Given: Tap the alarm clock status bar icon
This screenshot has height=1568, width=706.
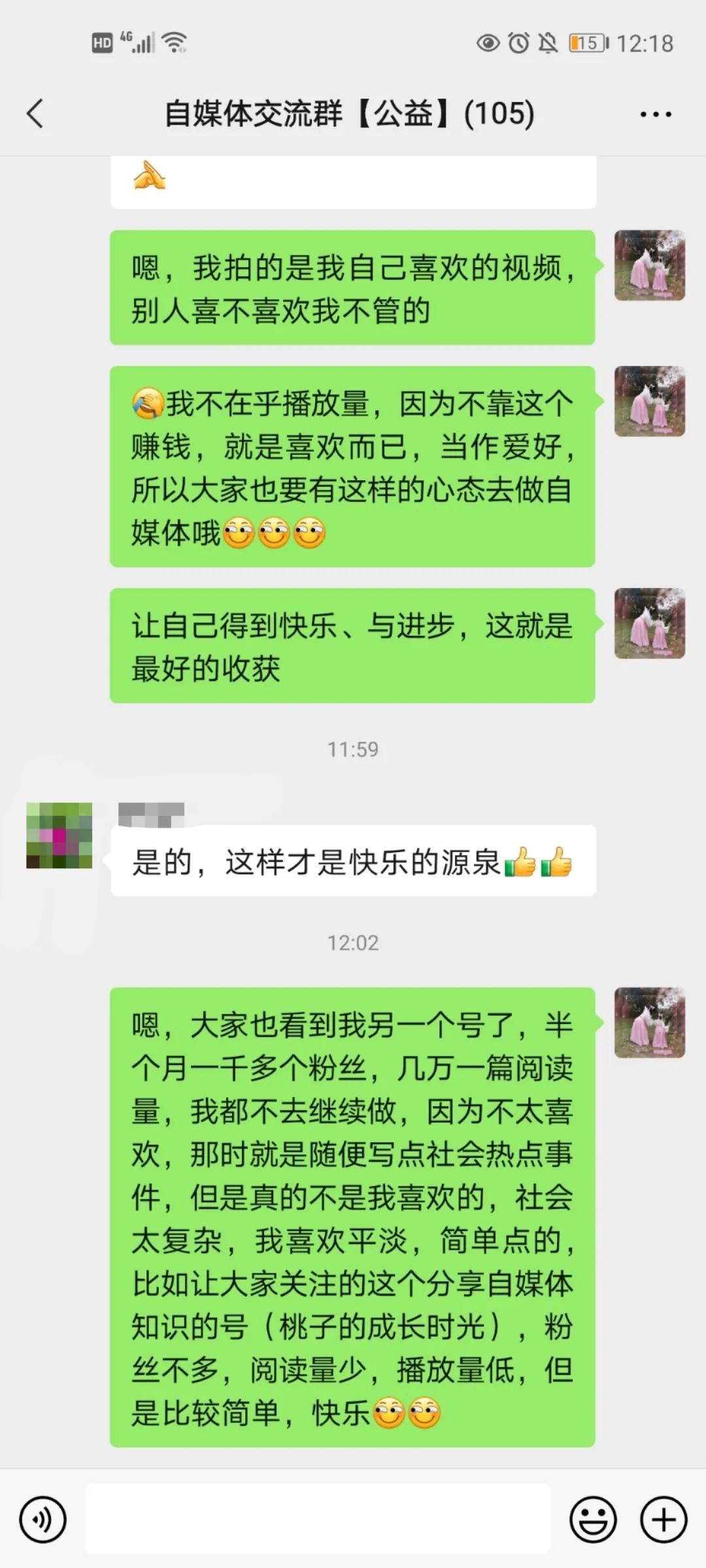Looking at the screenshot, I should click(518, 42).
